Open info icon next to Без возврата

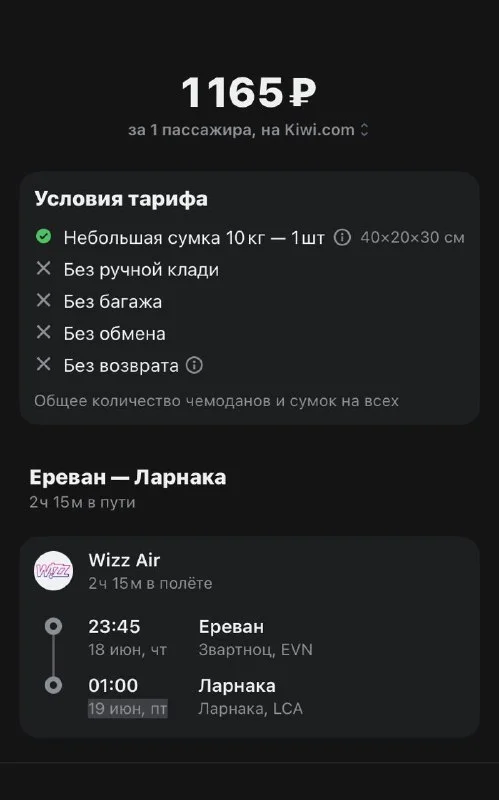pyautogui.click(x=194, y=365)
